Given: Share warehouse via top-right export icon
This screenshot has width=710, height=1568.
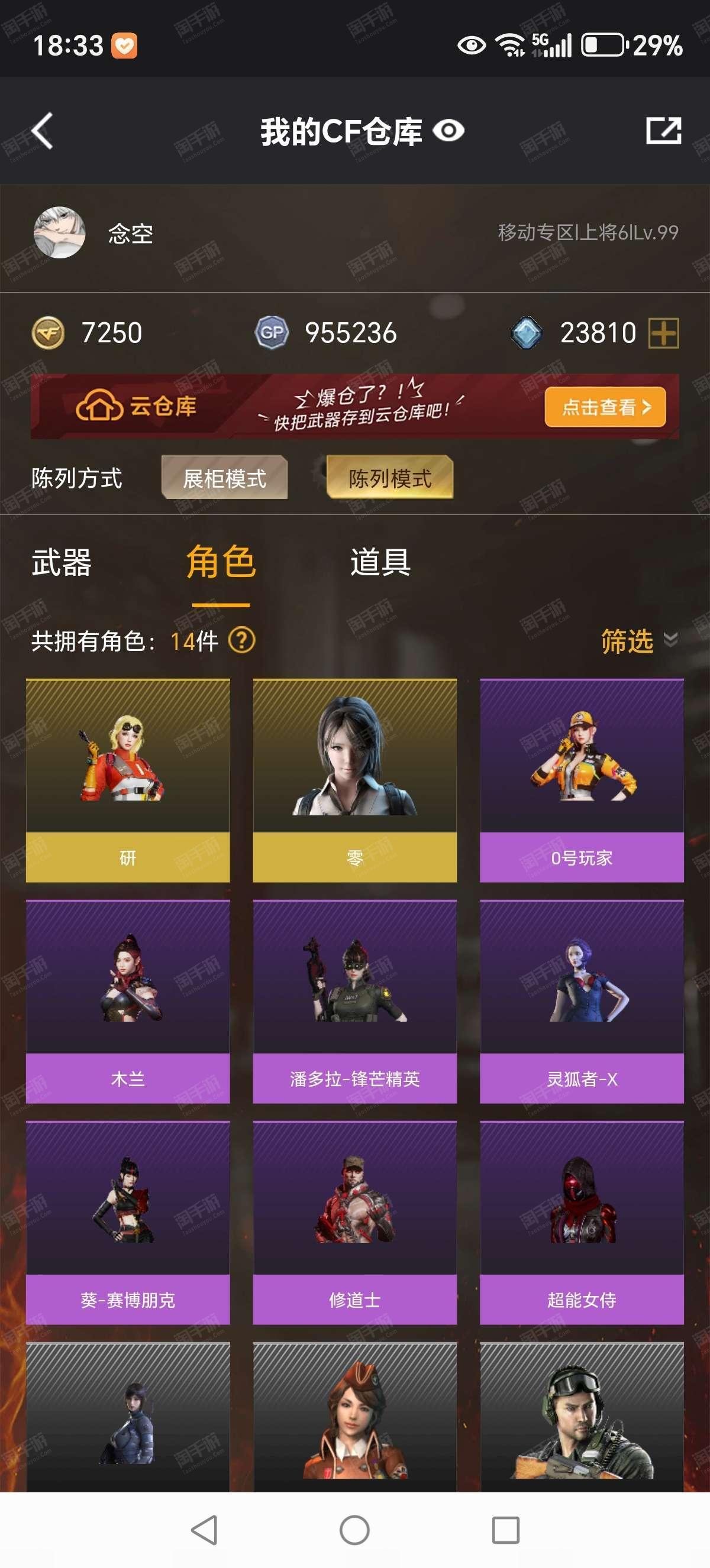Looking at the screenshot, I should pyautogui.click(x=663, y=130).
